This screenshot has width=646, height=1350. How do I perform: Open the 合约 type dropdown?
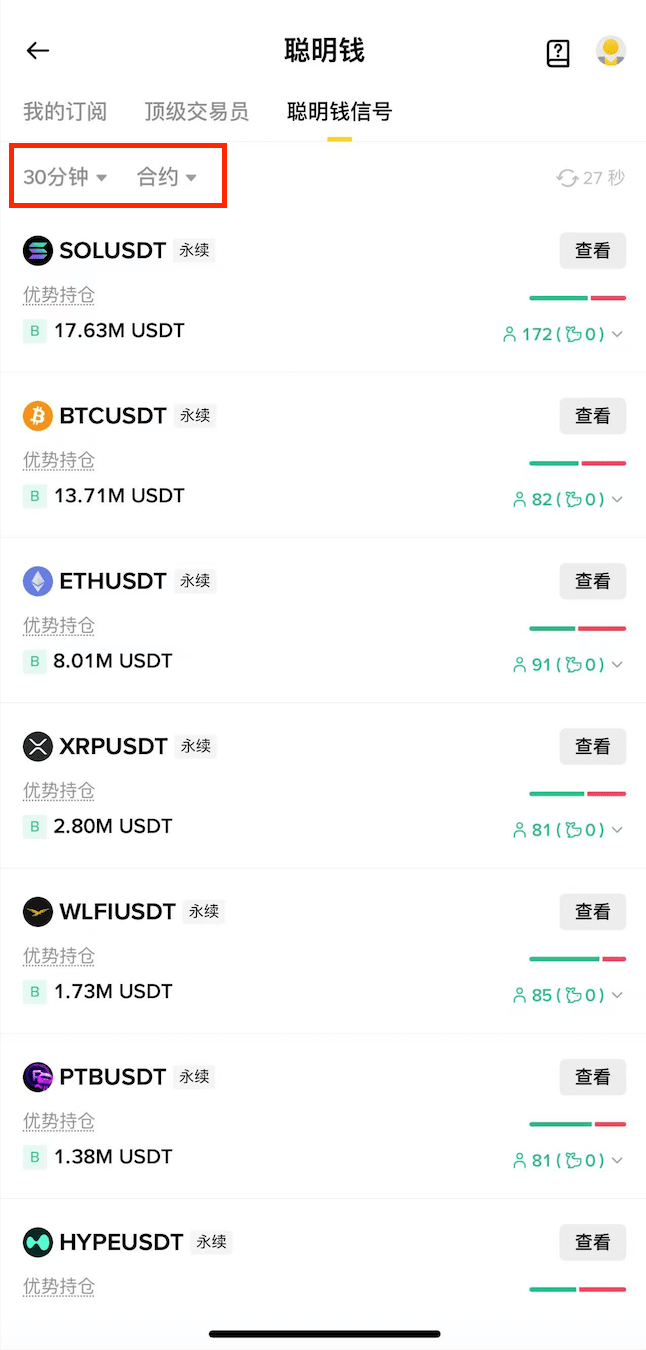pyautogui.click(x=166, y=178)
